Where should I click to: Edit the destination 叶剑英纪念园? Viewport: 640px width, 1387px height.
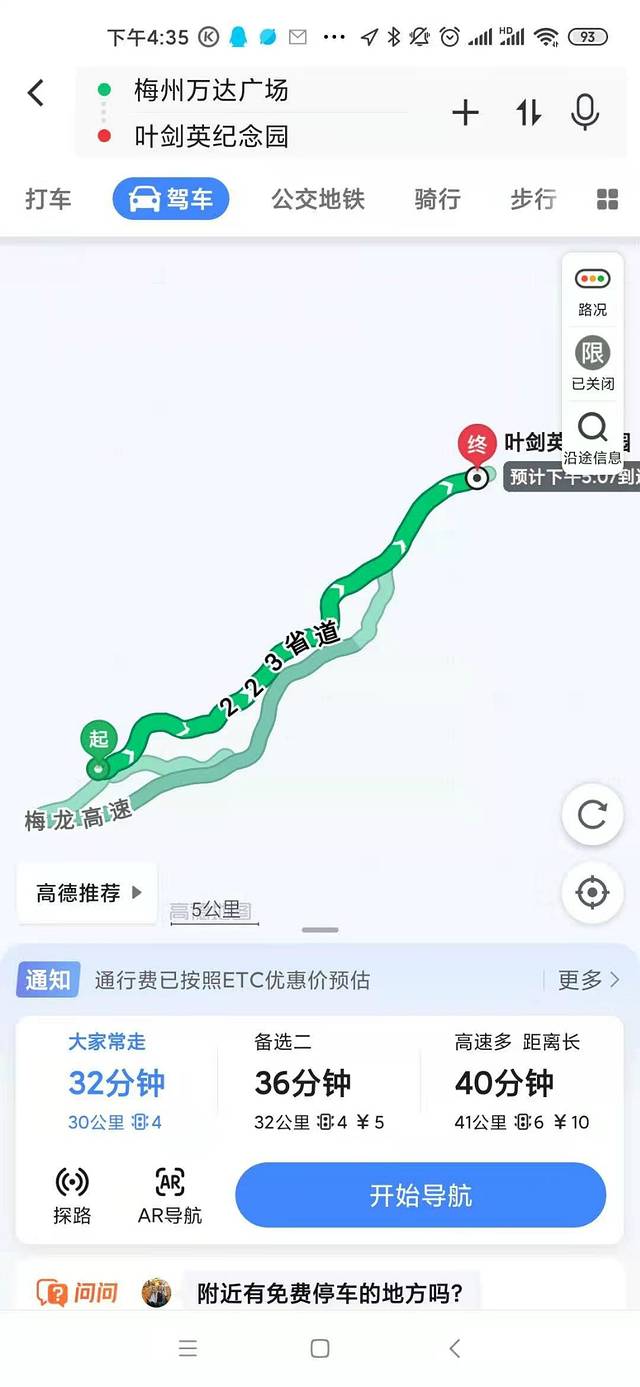pos(211,136)
